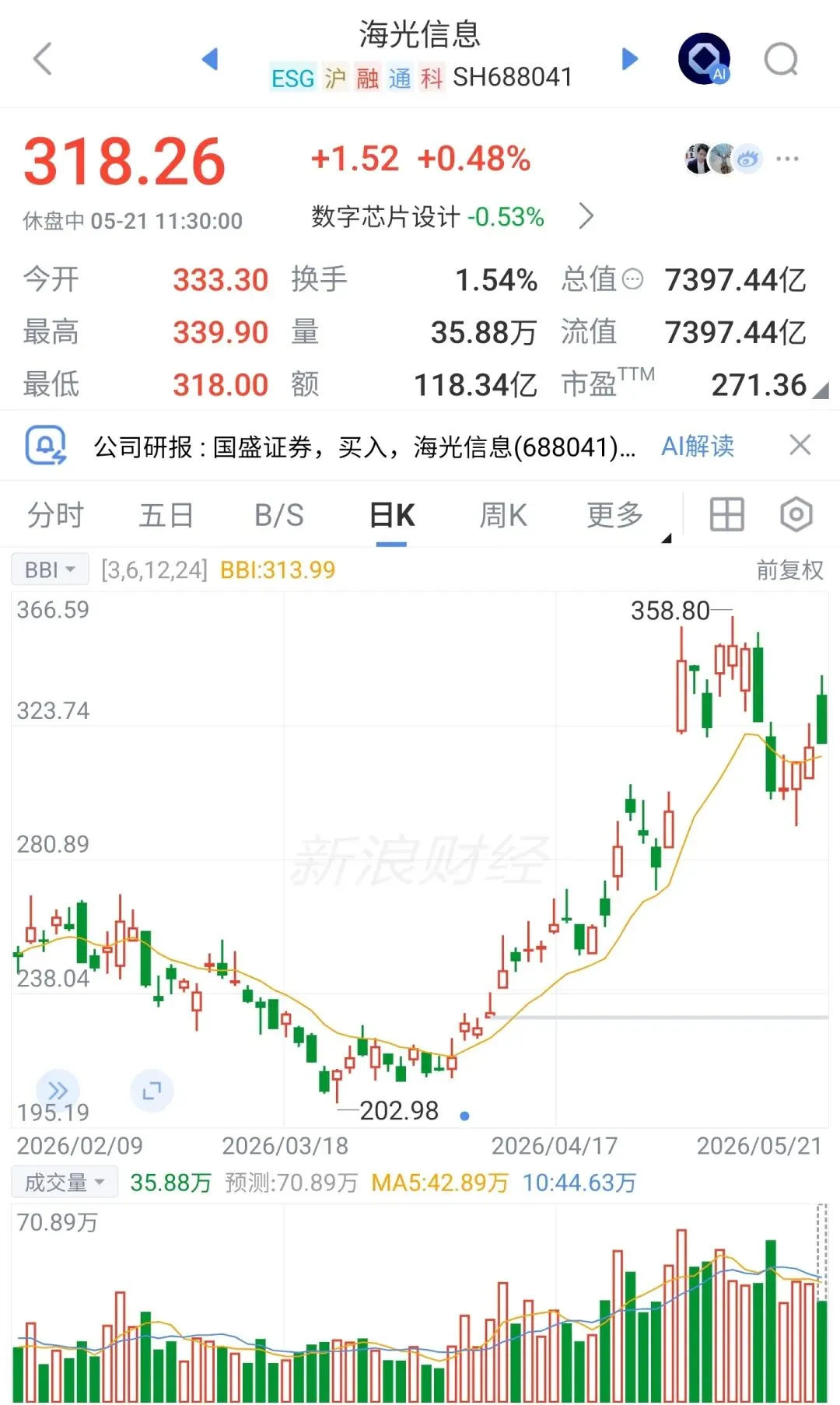Switch to the next stock
Screen dimensions: 840x1405
pos(630,59)
